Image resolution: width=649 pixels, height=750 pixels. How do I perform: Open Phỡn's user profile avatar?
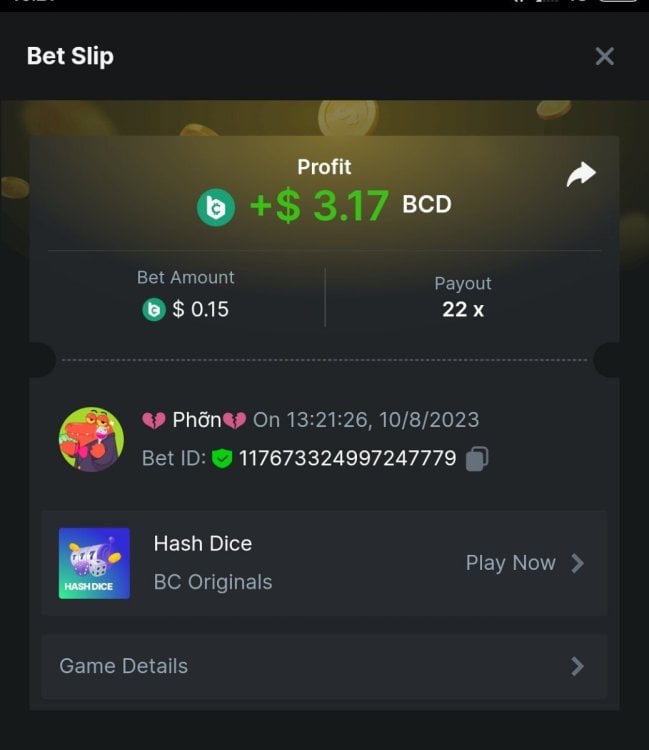pos(91,439)
